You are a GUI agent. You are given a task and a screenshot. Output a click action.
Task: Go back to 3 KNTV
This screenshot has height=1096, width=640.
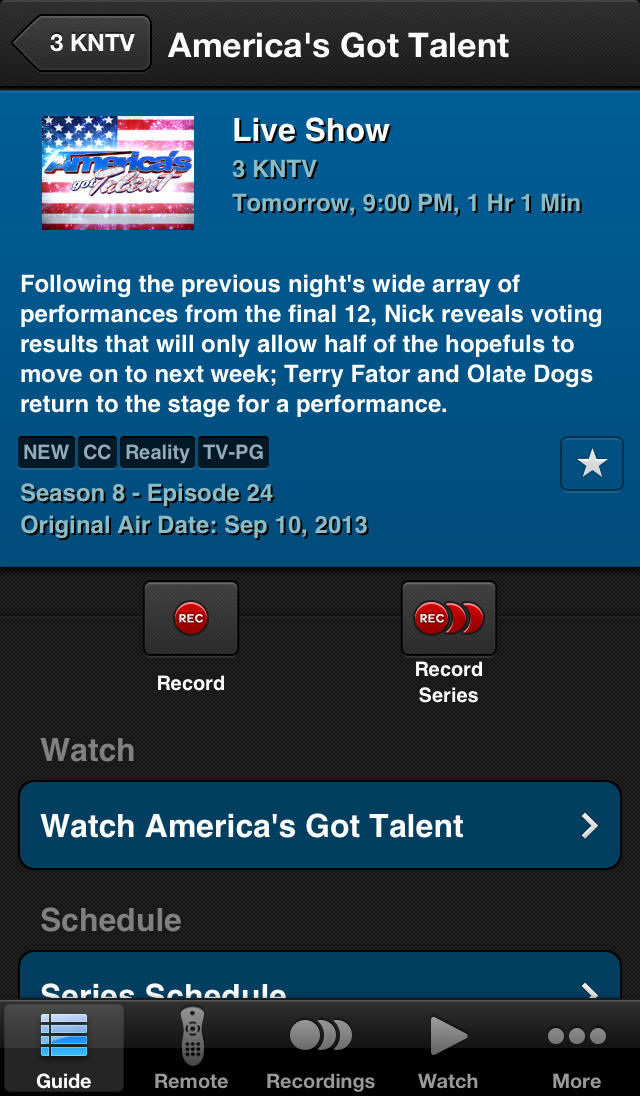pyautogui.click(x=84, y=44)
